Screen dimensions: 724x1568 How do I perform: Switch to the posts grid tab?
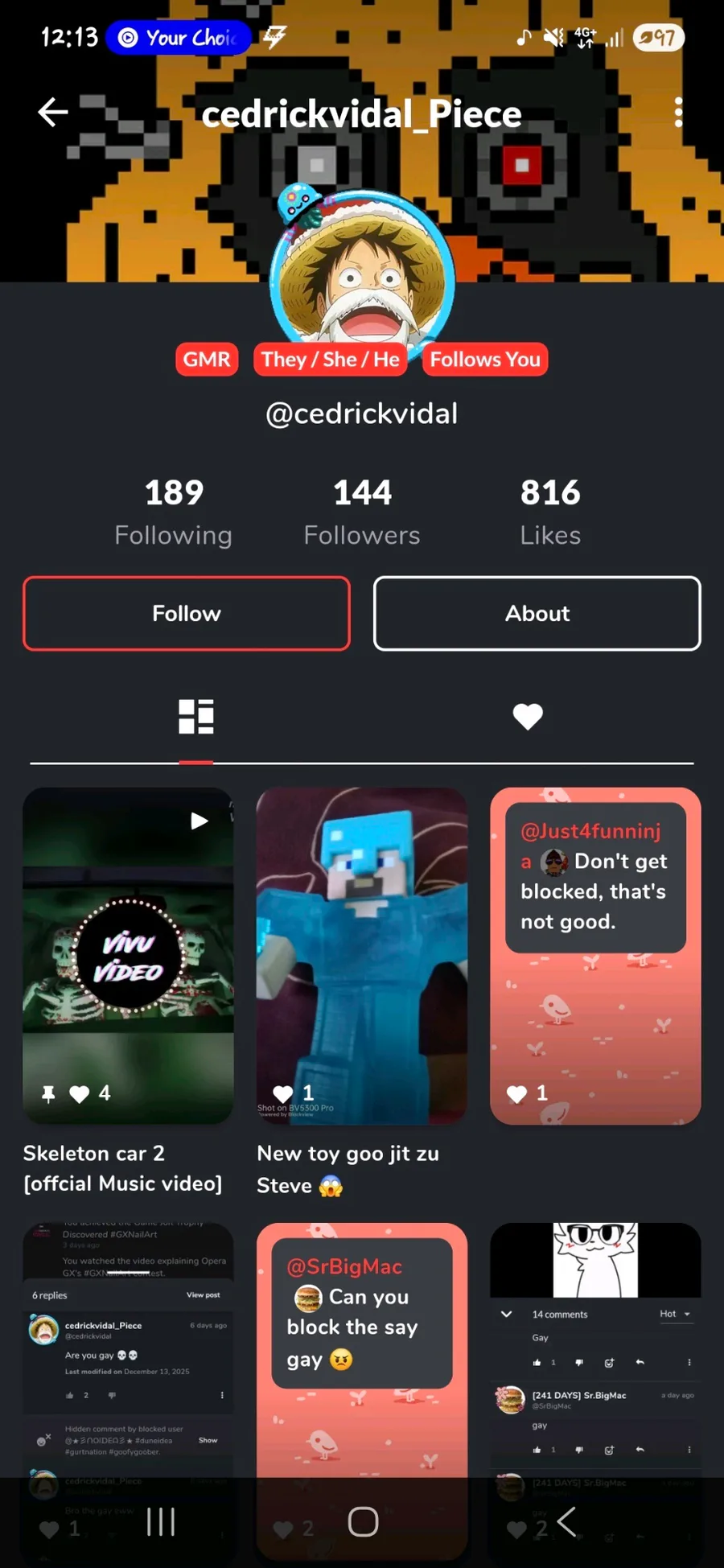tap(196, 716)
